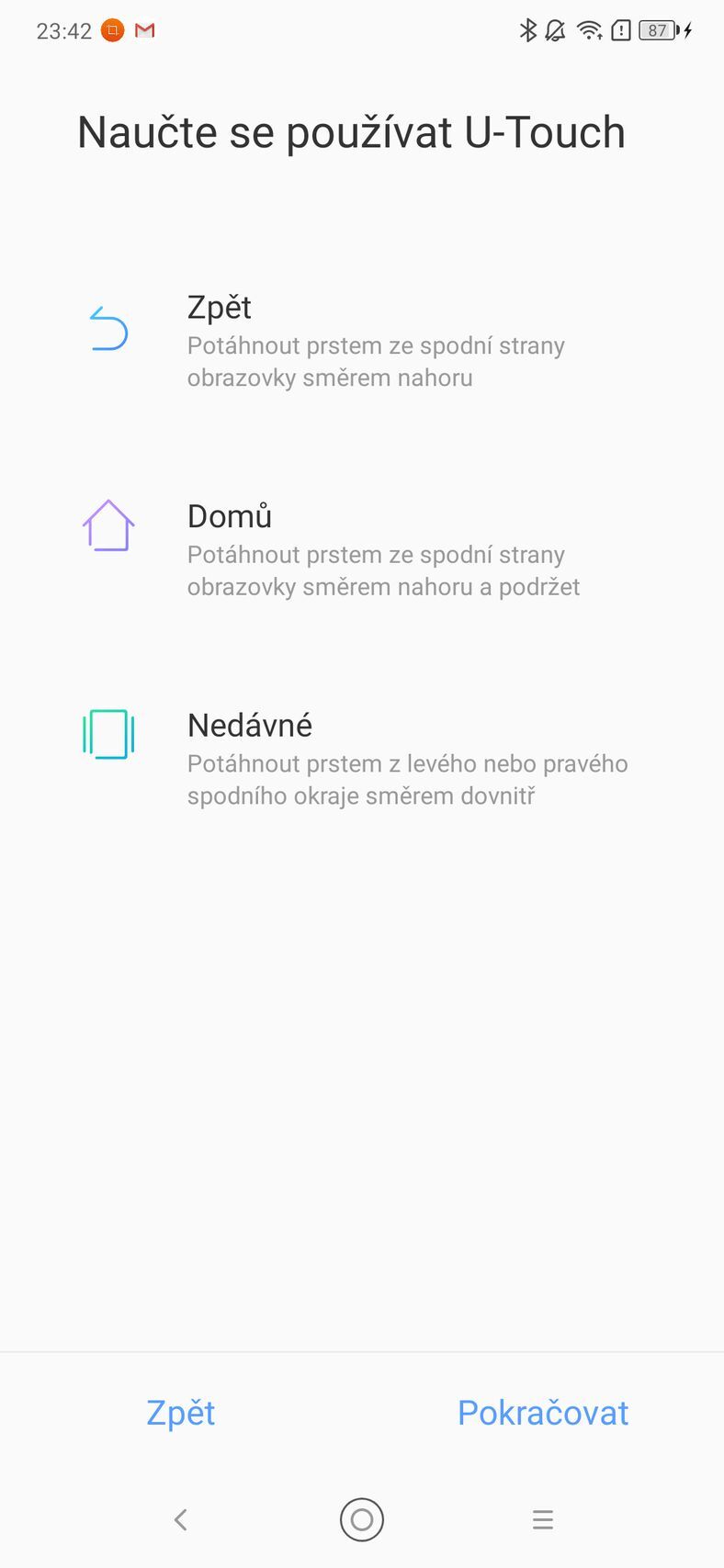Open the Gmail notification icon

144,30
